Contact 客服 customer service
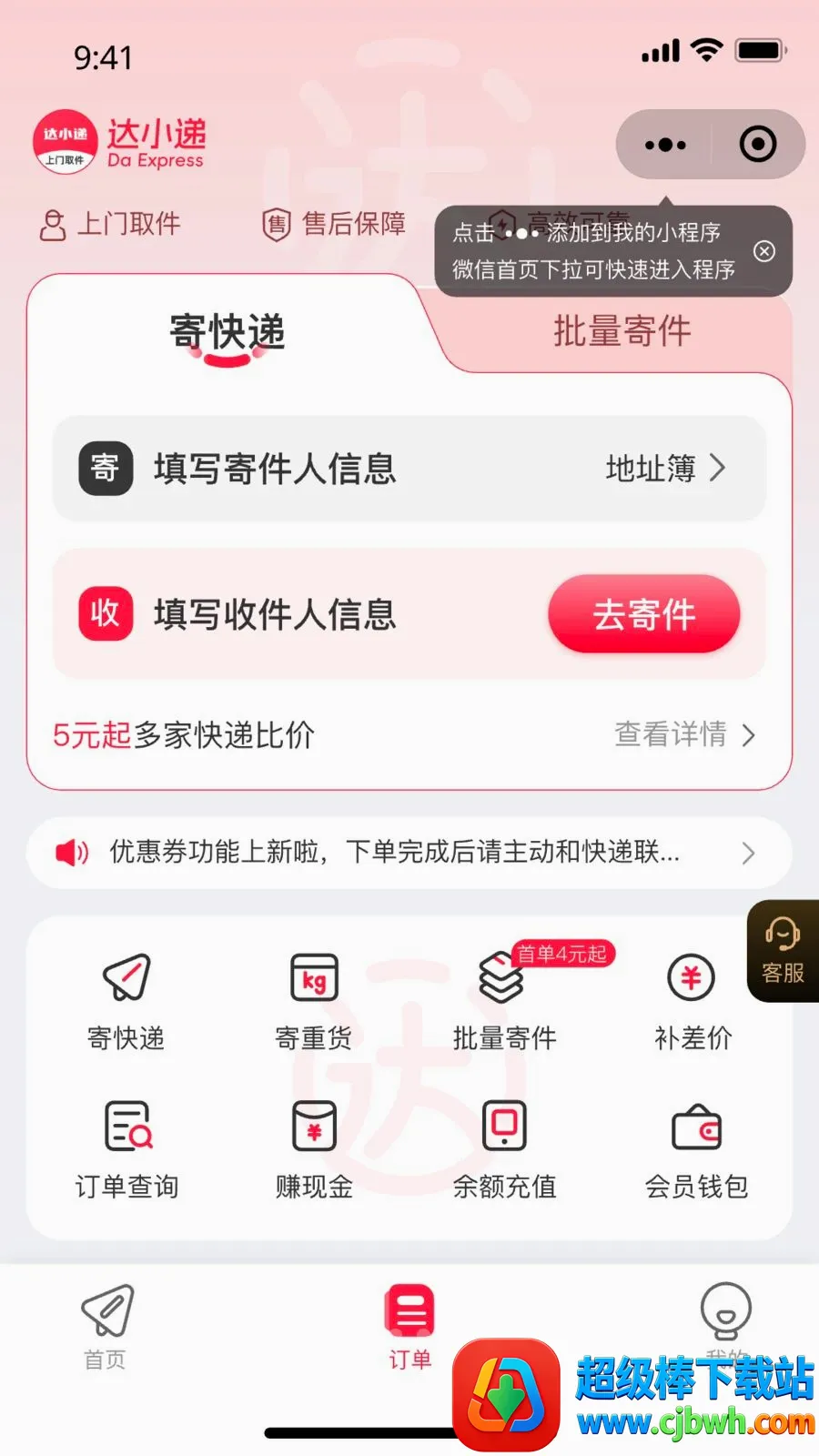 click(x=783, y=951)
